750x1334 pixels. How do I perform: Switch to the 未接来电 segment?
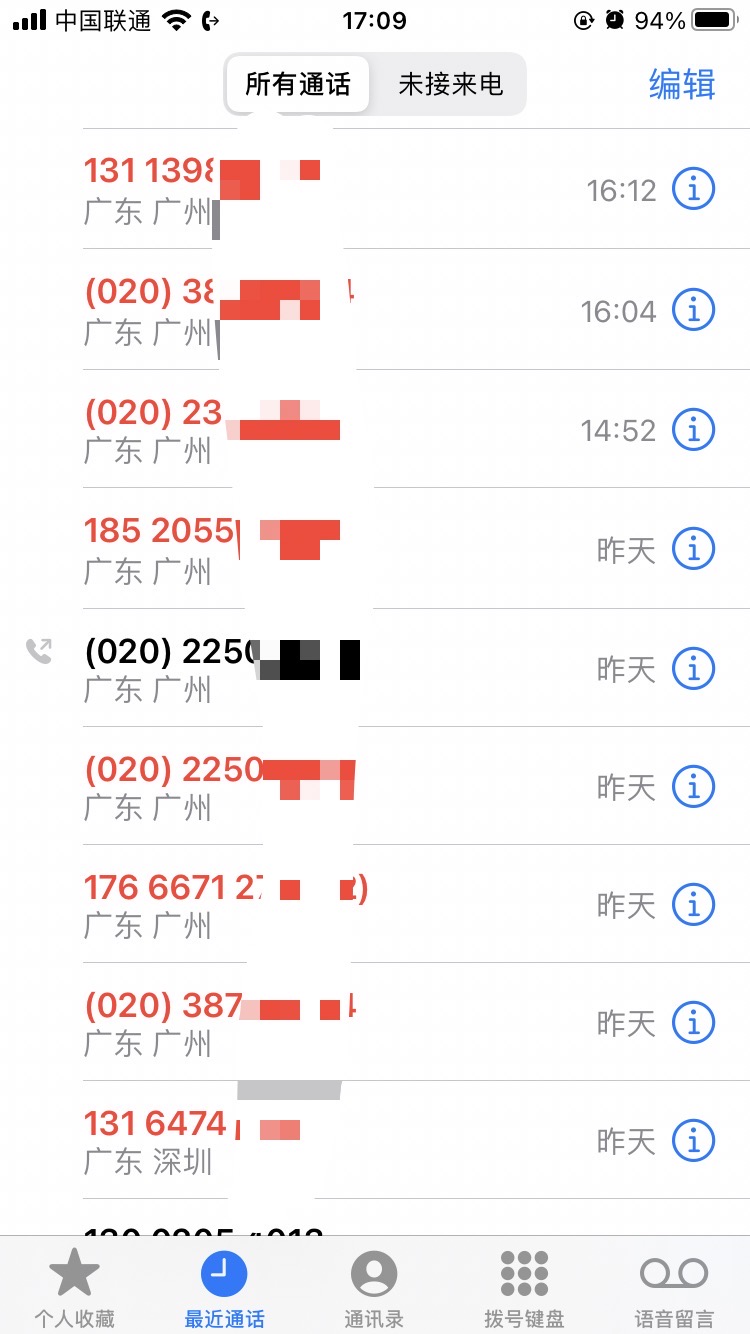(450, 85)
